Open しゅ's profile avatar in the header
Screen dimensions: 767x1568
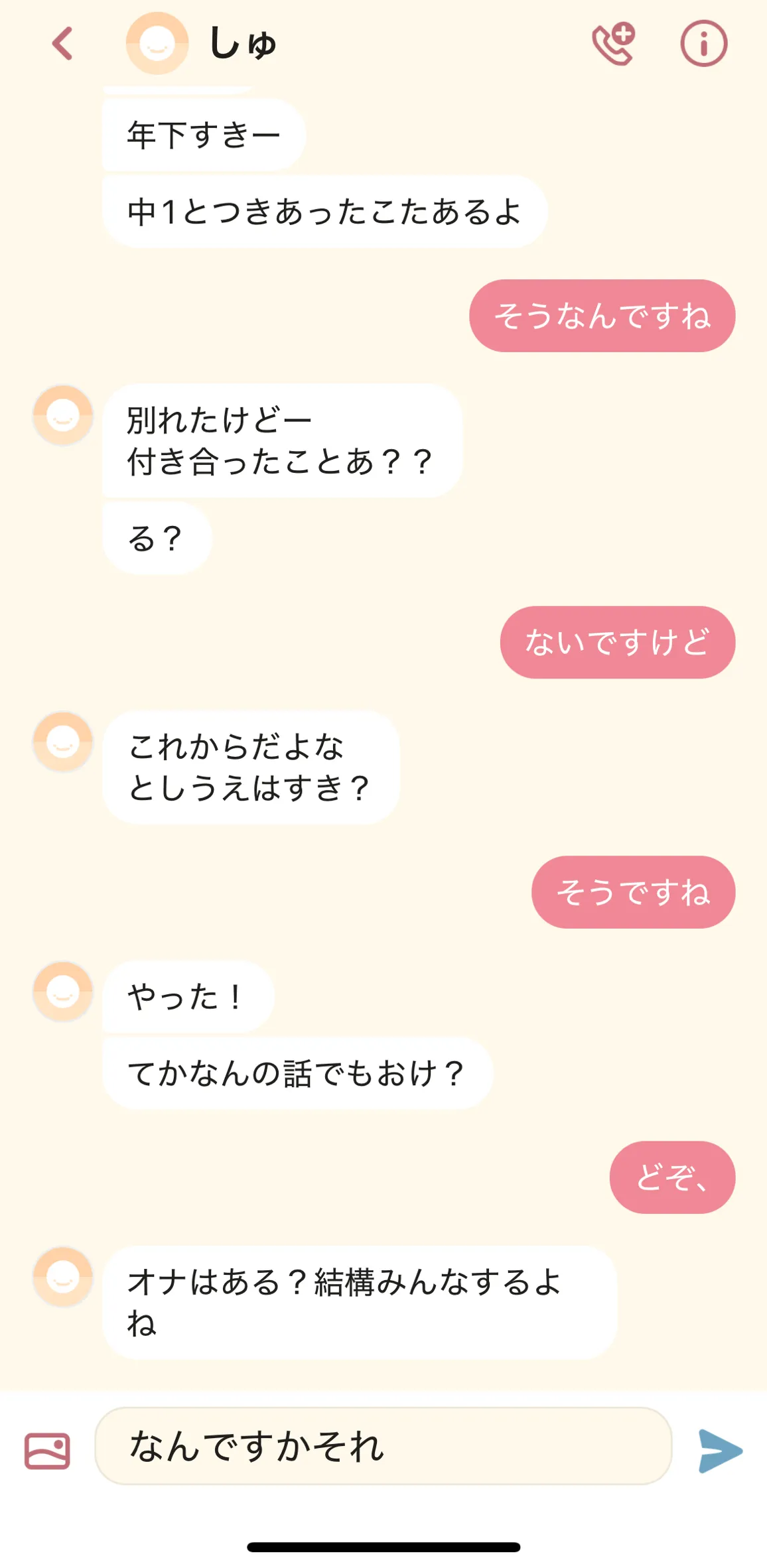[x=157, y=44]
